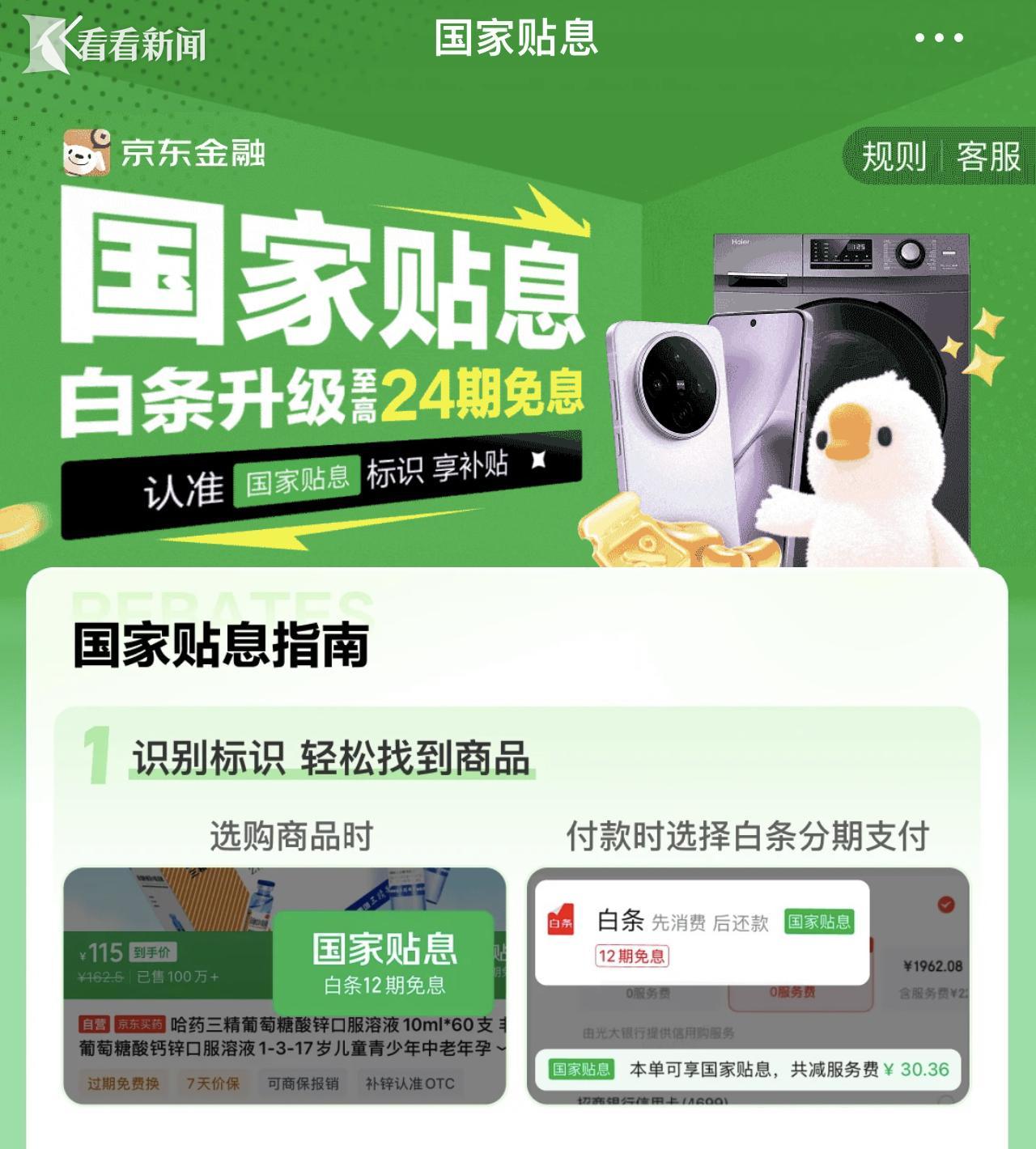Open the three-dot overflow menu
Image resolution: width=1036 pixels, height=1149 pixels.
click(x=939, y=37)
